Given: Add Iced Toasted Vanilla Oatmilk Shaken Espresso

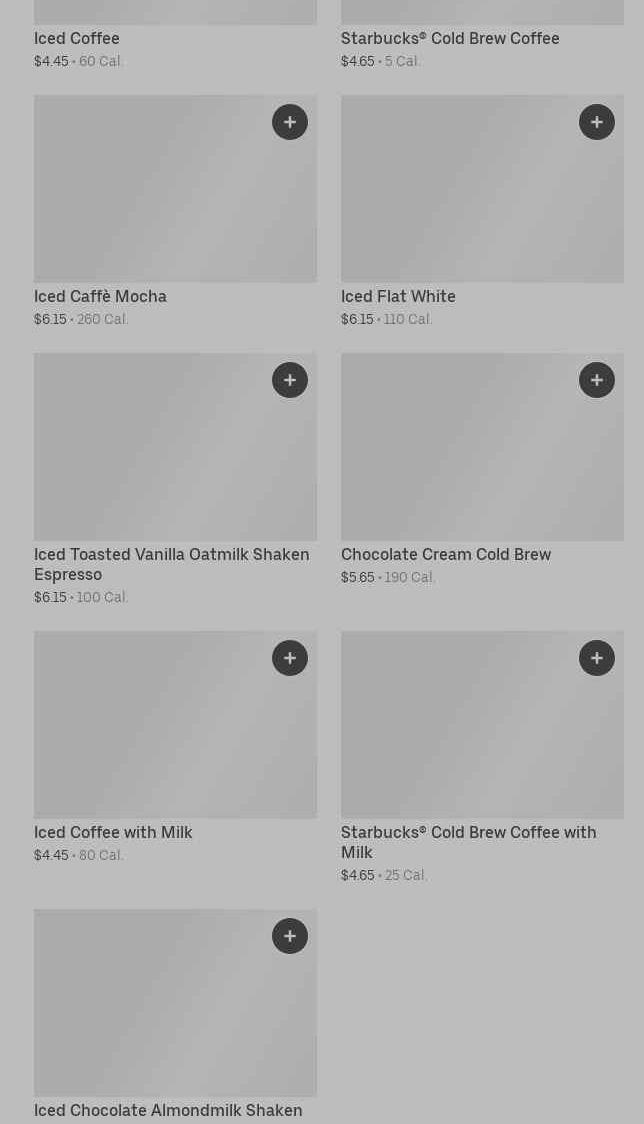Looking at the screenshot, I should pos(290,380).
